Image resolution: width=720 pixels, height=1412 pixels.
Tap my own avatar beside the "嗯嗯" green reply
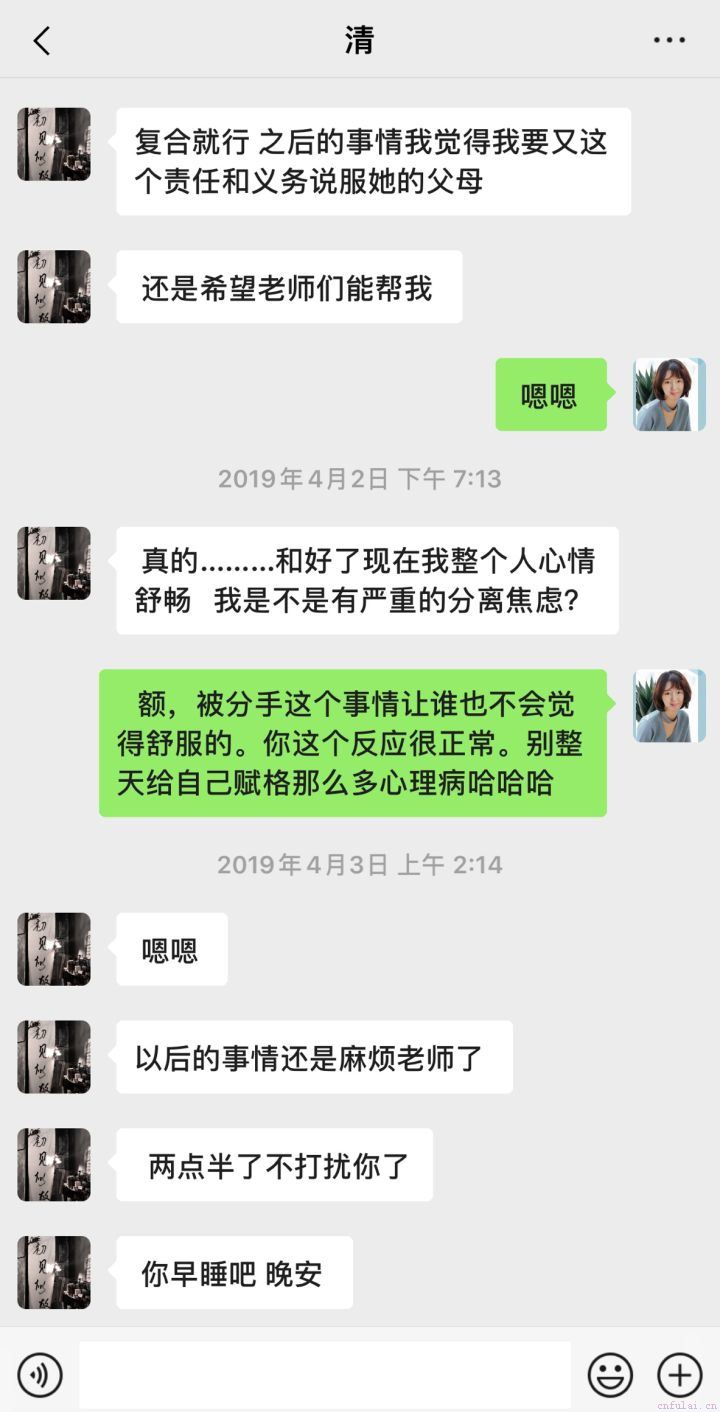(x=669, y=395)
